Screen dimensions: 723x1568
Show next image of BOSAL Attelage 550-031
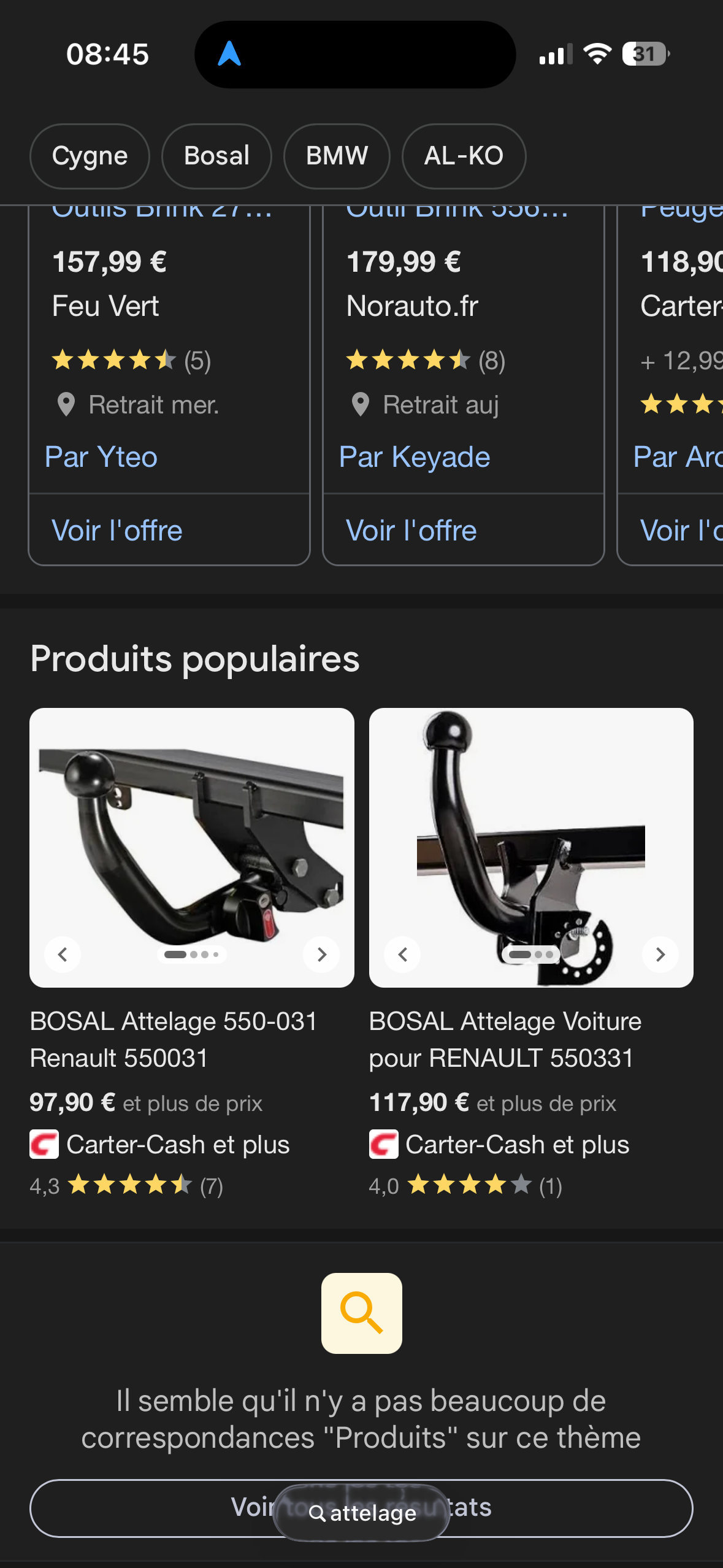(321, 954)
